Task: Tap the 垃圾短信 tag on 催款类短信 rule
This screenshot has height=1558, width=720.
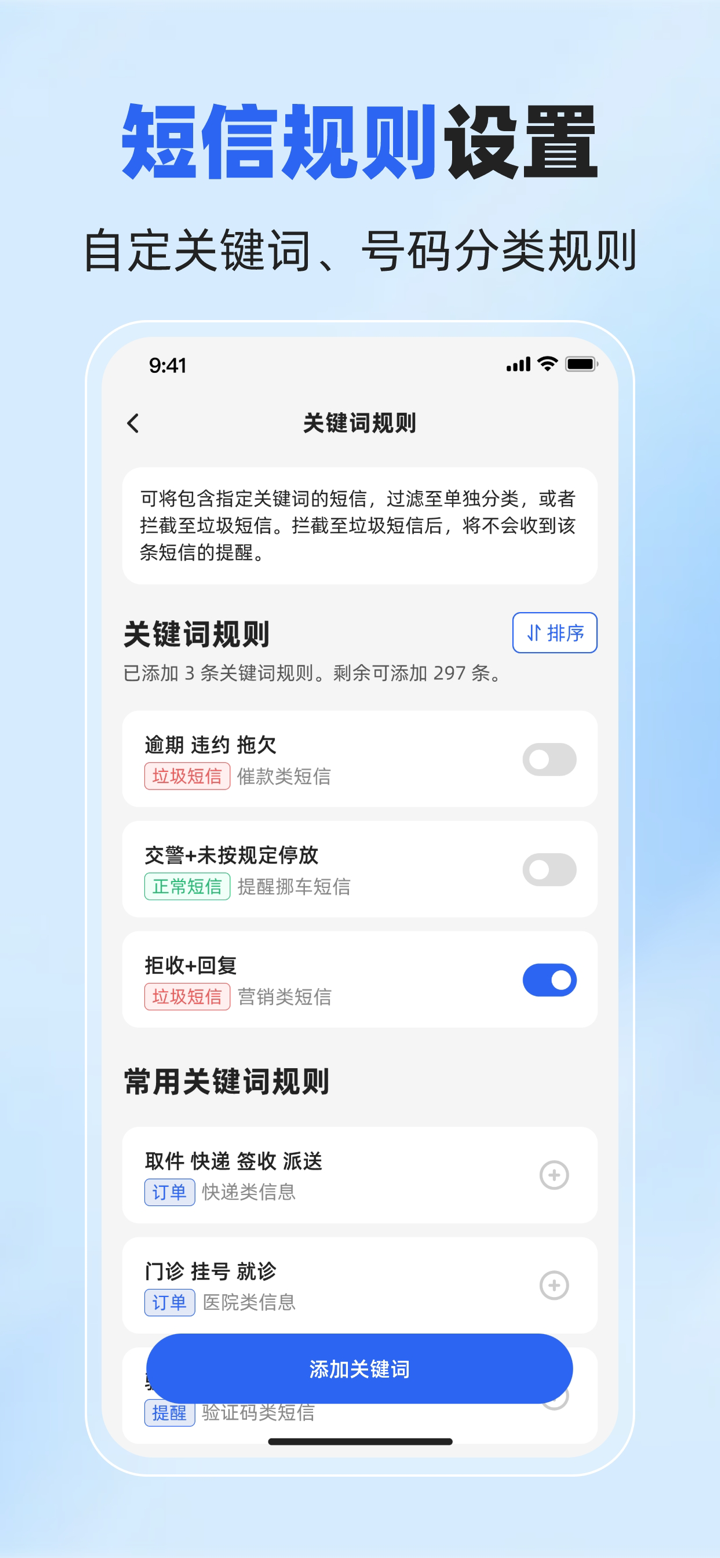Action: [187, 776]
